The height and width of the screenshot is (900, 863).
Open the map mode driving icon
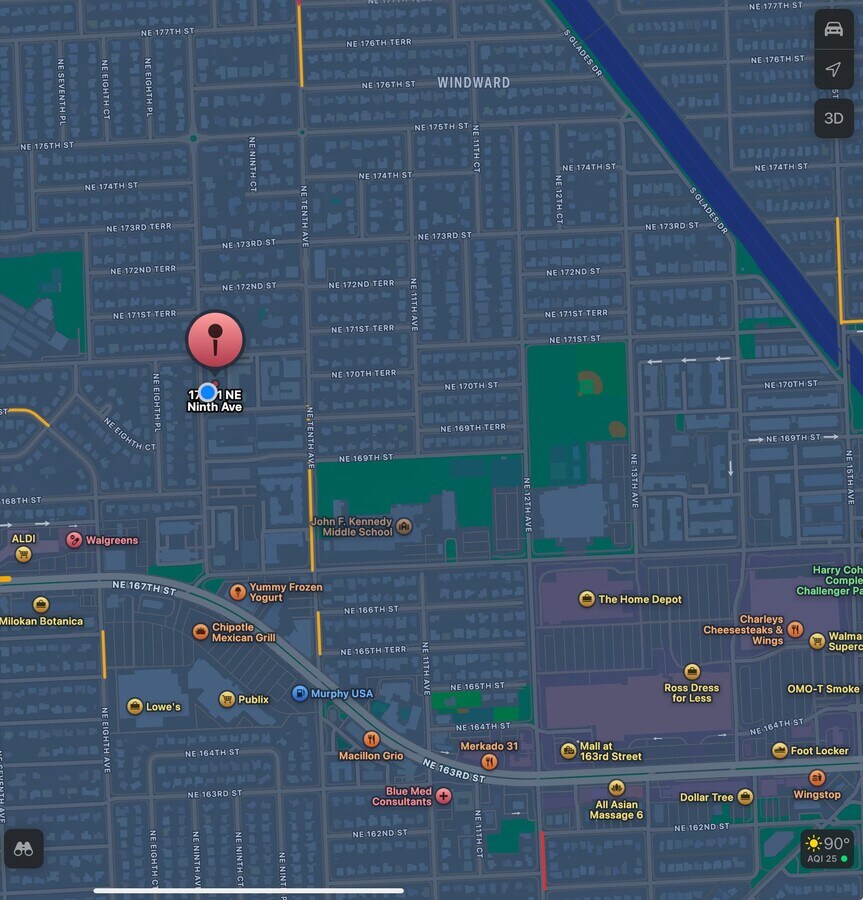pyautogui.click(x=833, y=28)
